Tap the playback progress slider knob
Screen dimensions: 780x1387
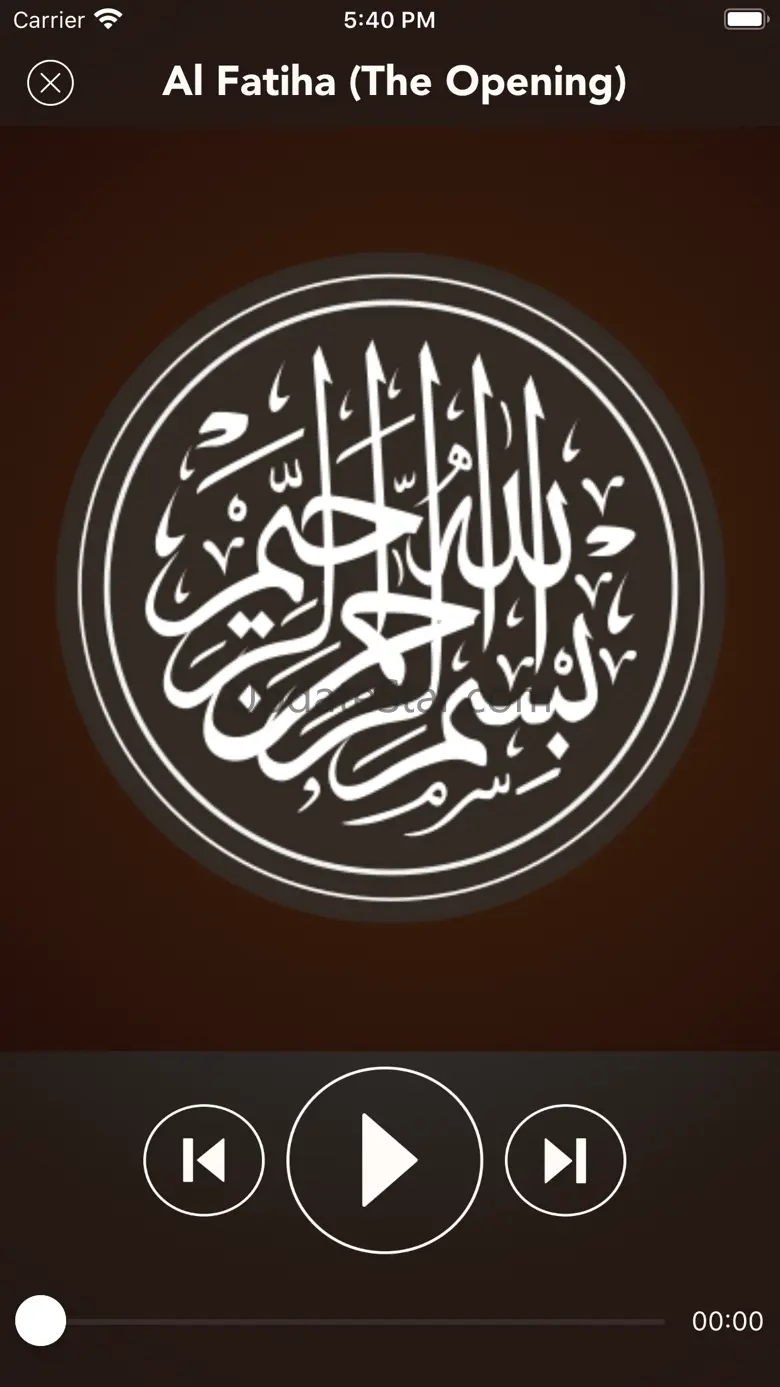(41, 1321)
